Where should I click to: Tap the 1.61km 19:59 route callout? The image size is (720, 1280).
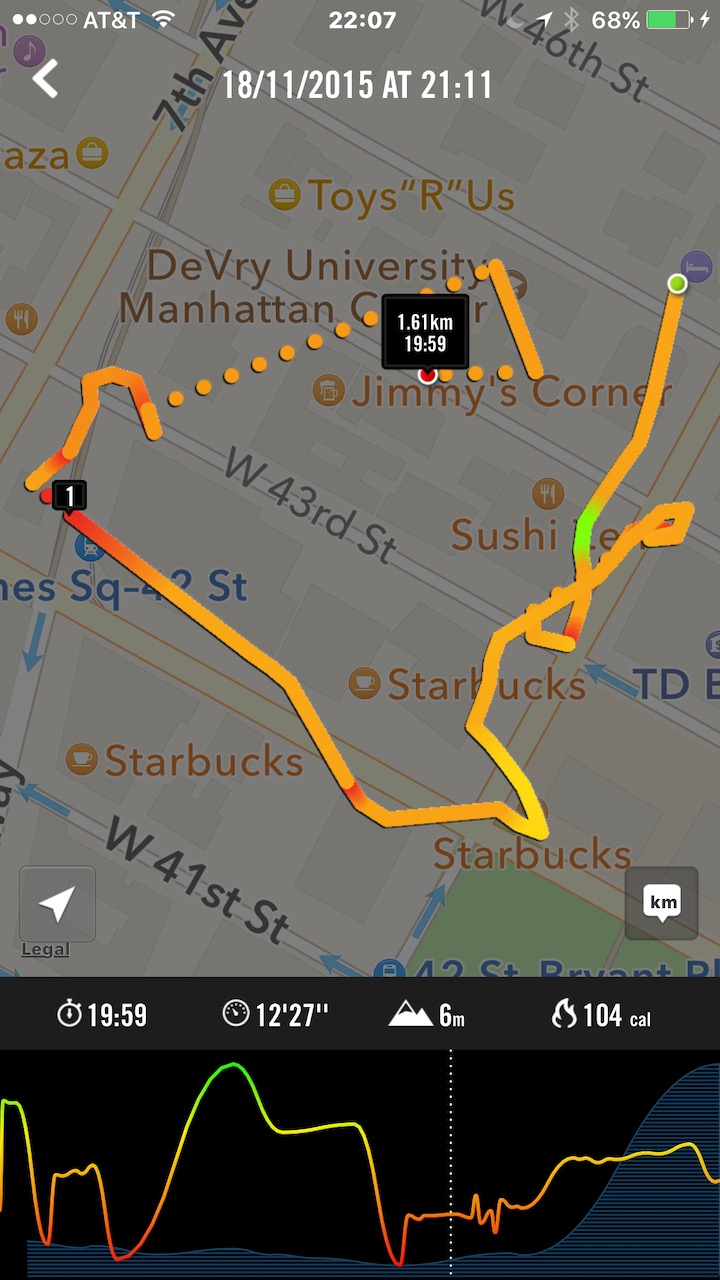425,333
